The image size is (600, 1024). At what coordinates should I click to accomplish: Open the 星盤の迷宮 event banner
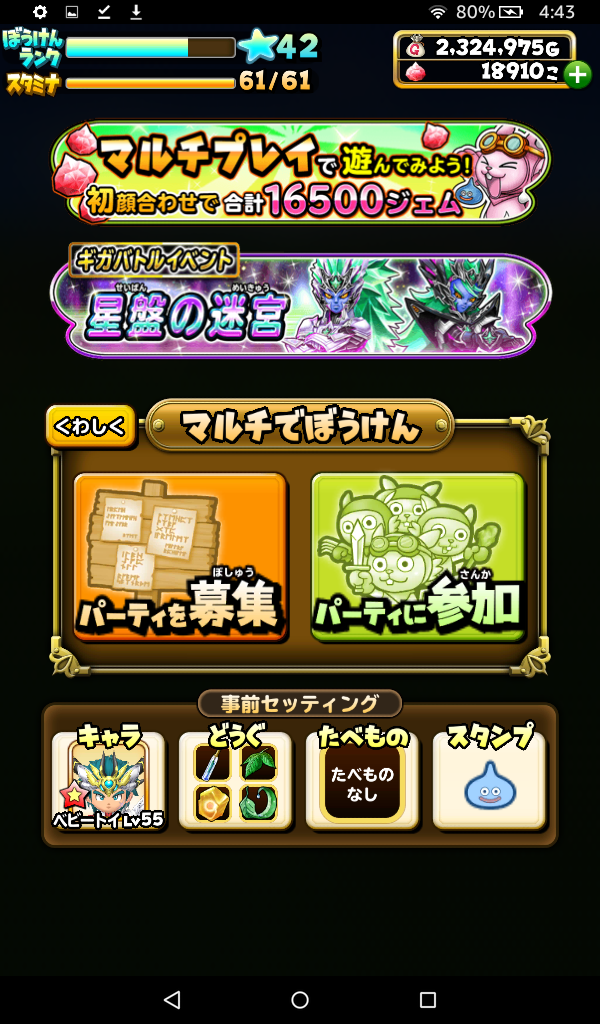[300, 303]
